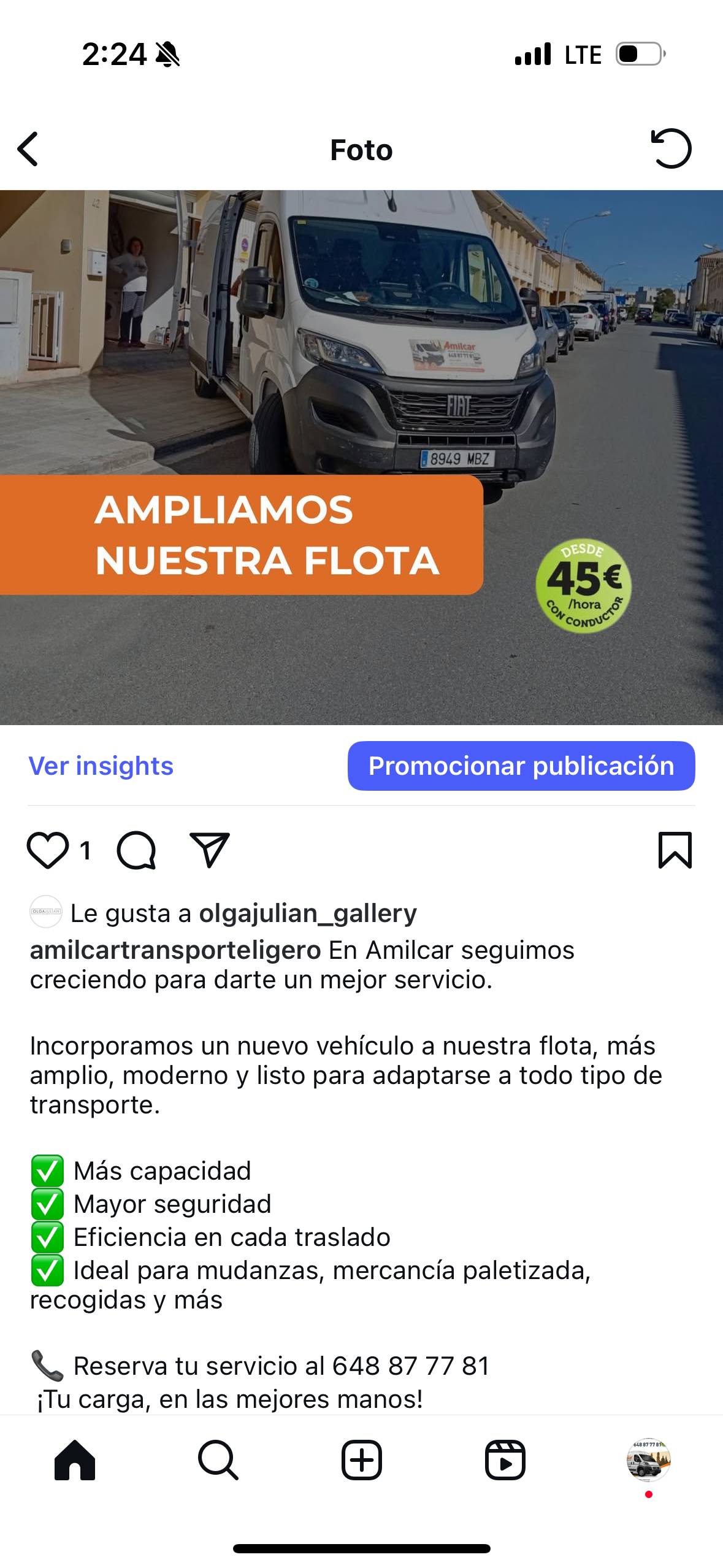The width and height of the screenshot is (723, 1568).
Task: Open olgajulian_gallery's profile from the likes
Action: click(308, 913)
